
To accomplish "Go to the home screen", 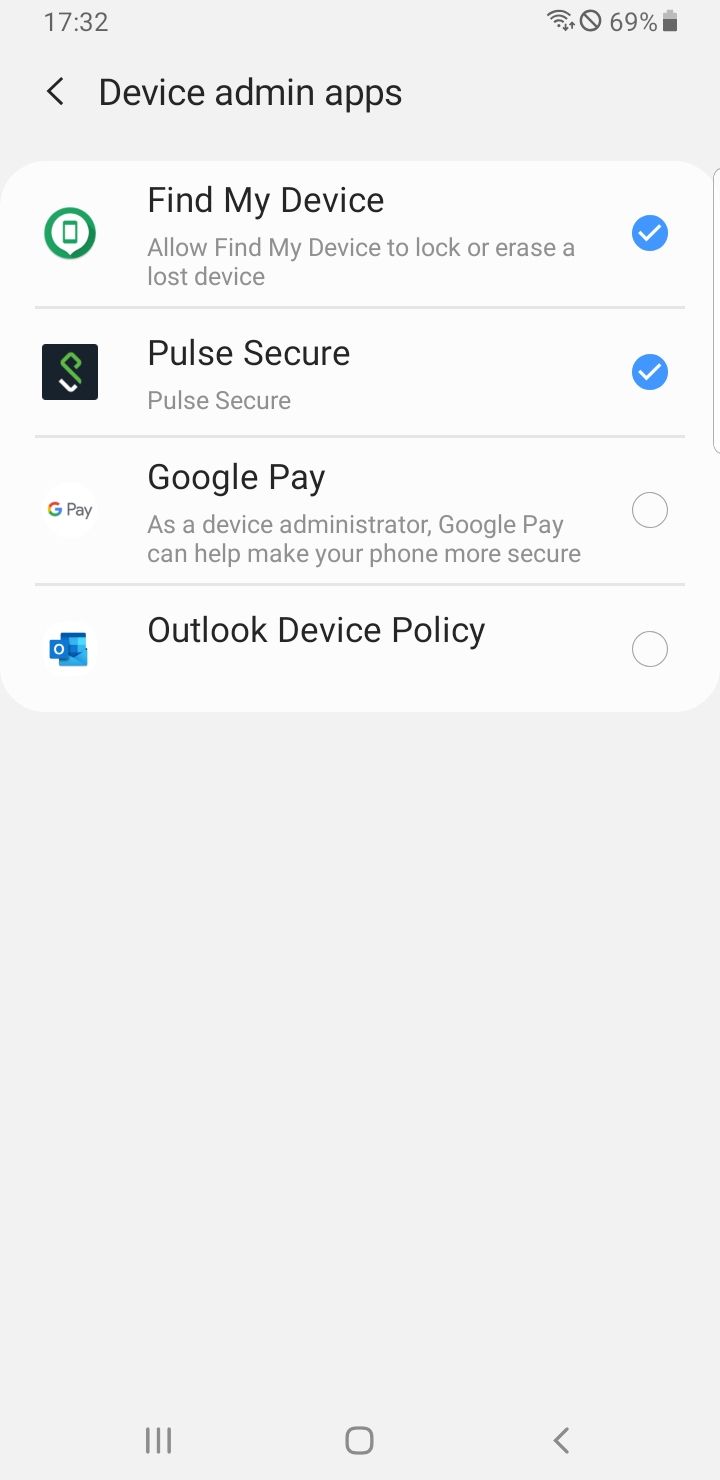I will [359, 1440].
